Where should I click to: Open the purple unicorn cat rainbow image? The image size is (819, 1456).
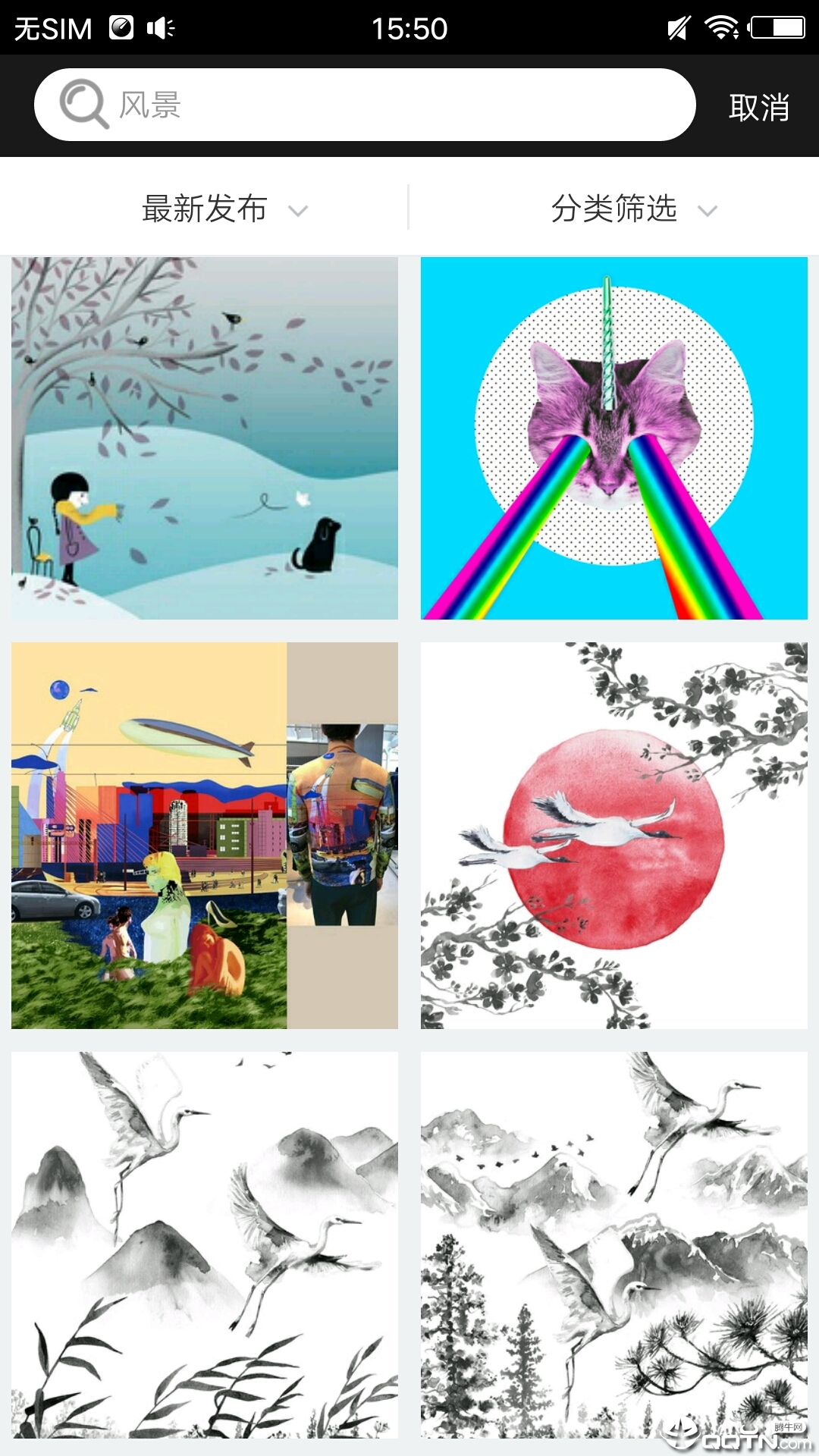coord(614,438)
